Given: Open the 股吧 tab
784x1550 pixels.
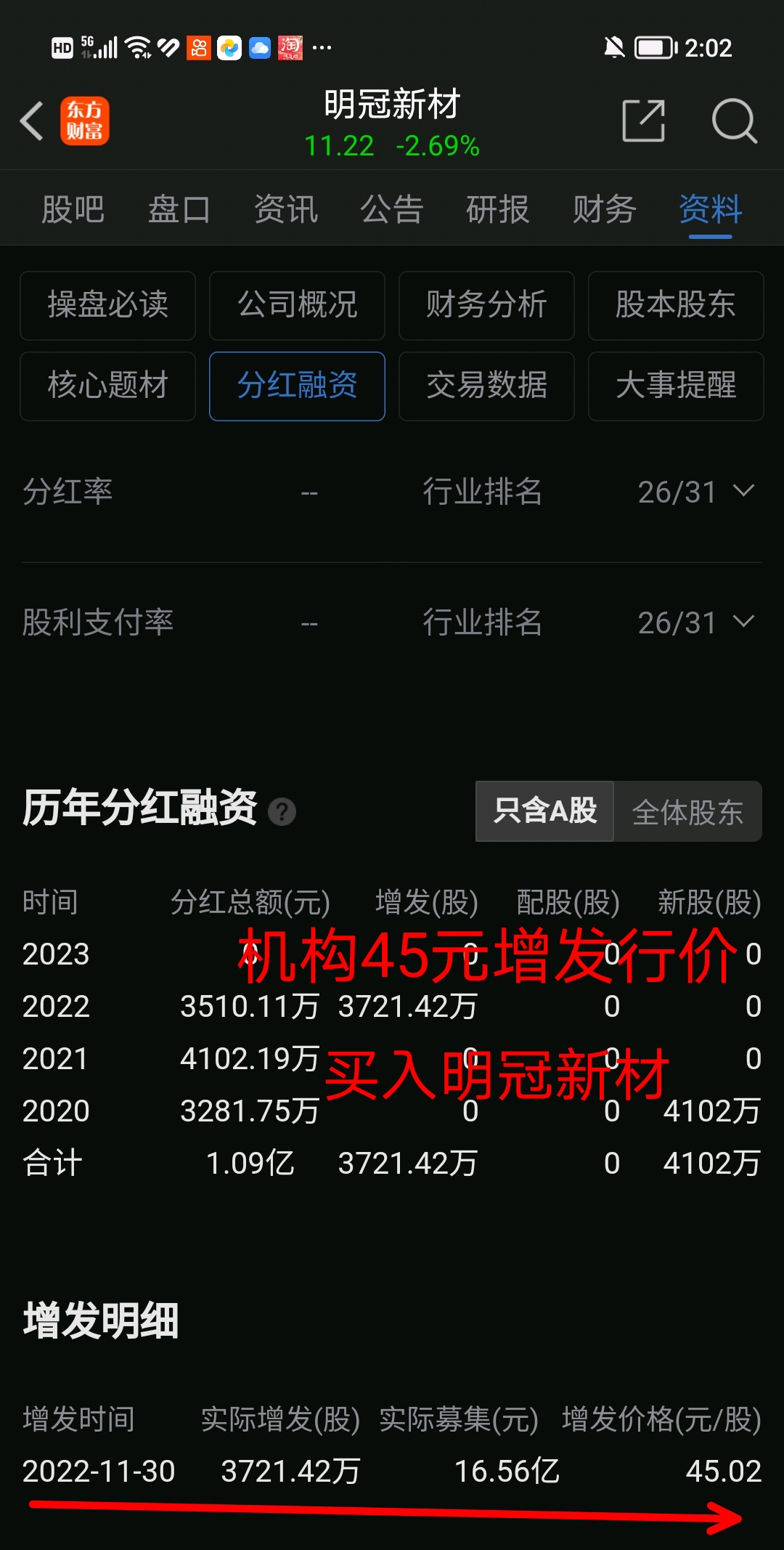Looking at the screenshot, I should [x=73, y=209].
